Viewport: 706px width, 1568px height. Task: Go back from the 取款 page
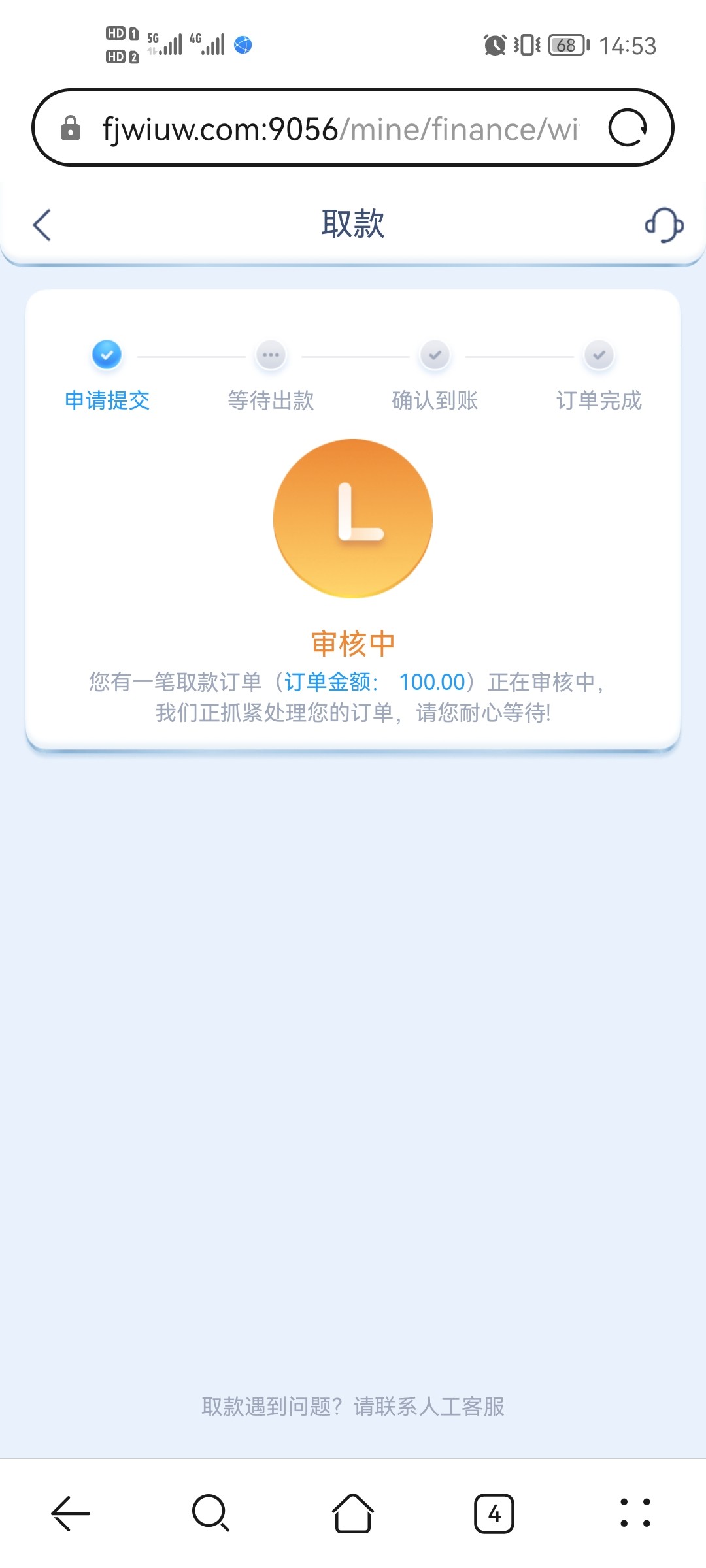[42, 225]
